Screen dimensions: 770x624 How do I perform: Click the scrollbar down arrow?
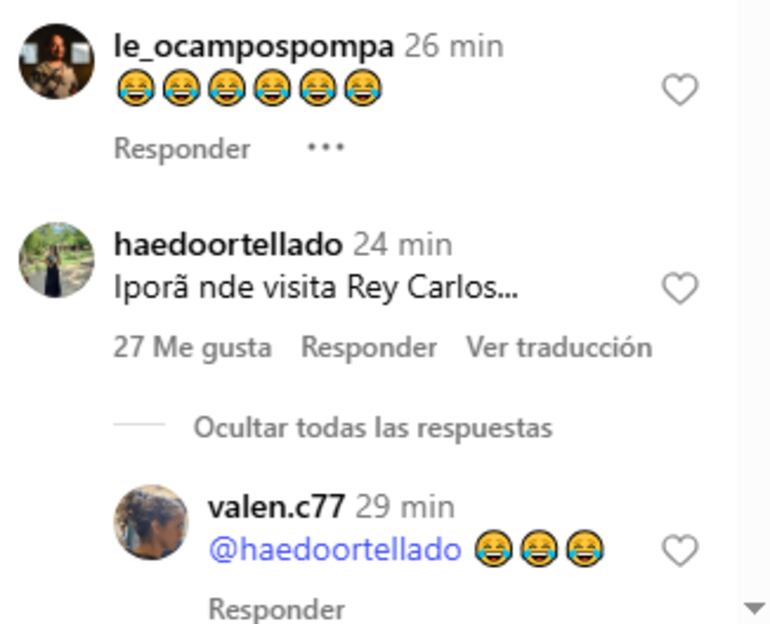(756, 608)
